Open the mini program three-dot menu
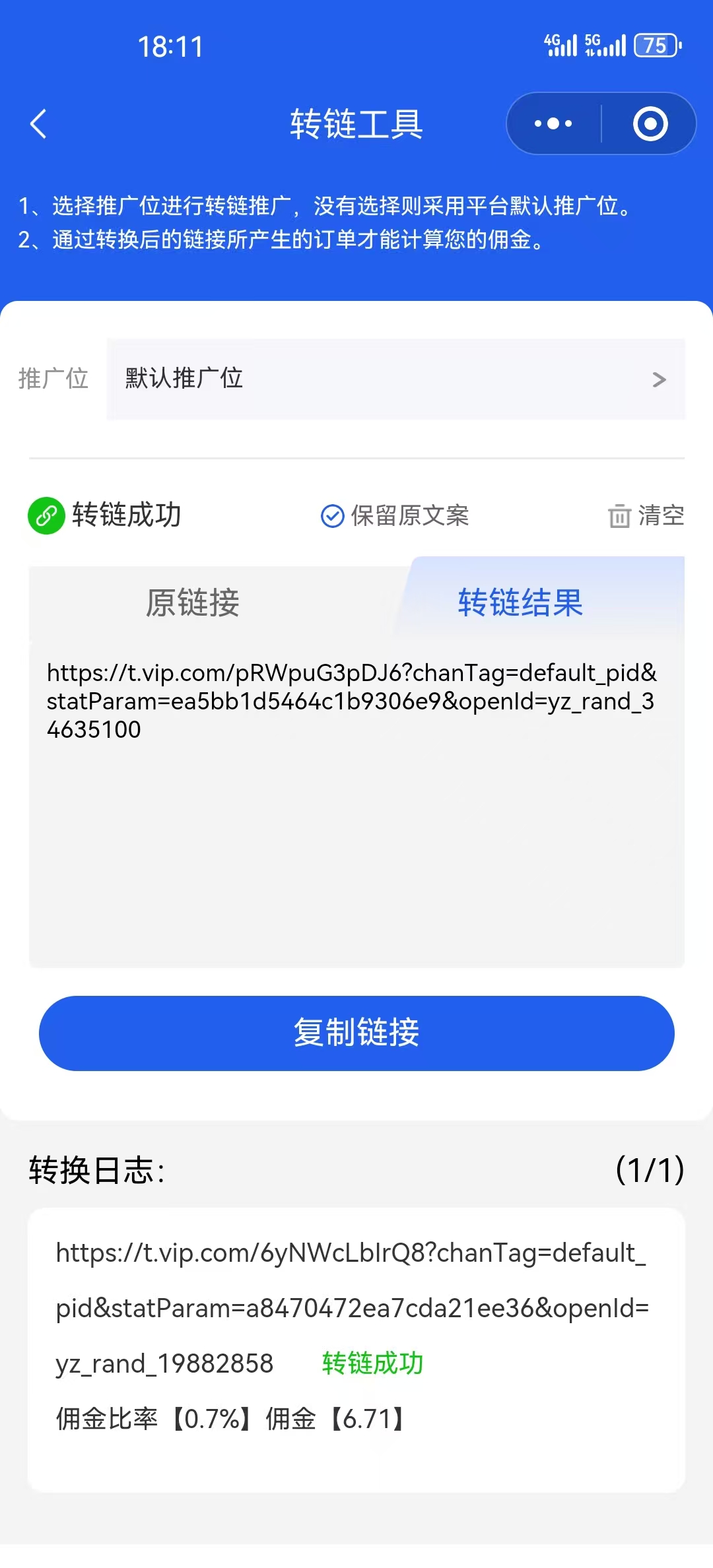 553,123
